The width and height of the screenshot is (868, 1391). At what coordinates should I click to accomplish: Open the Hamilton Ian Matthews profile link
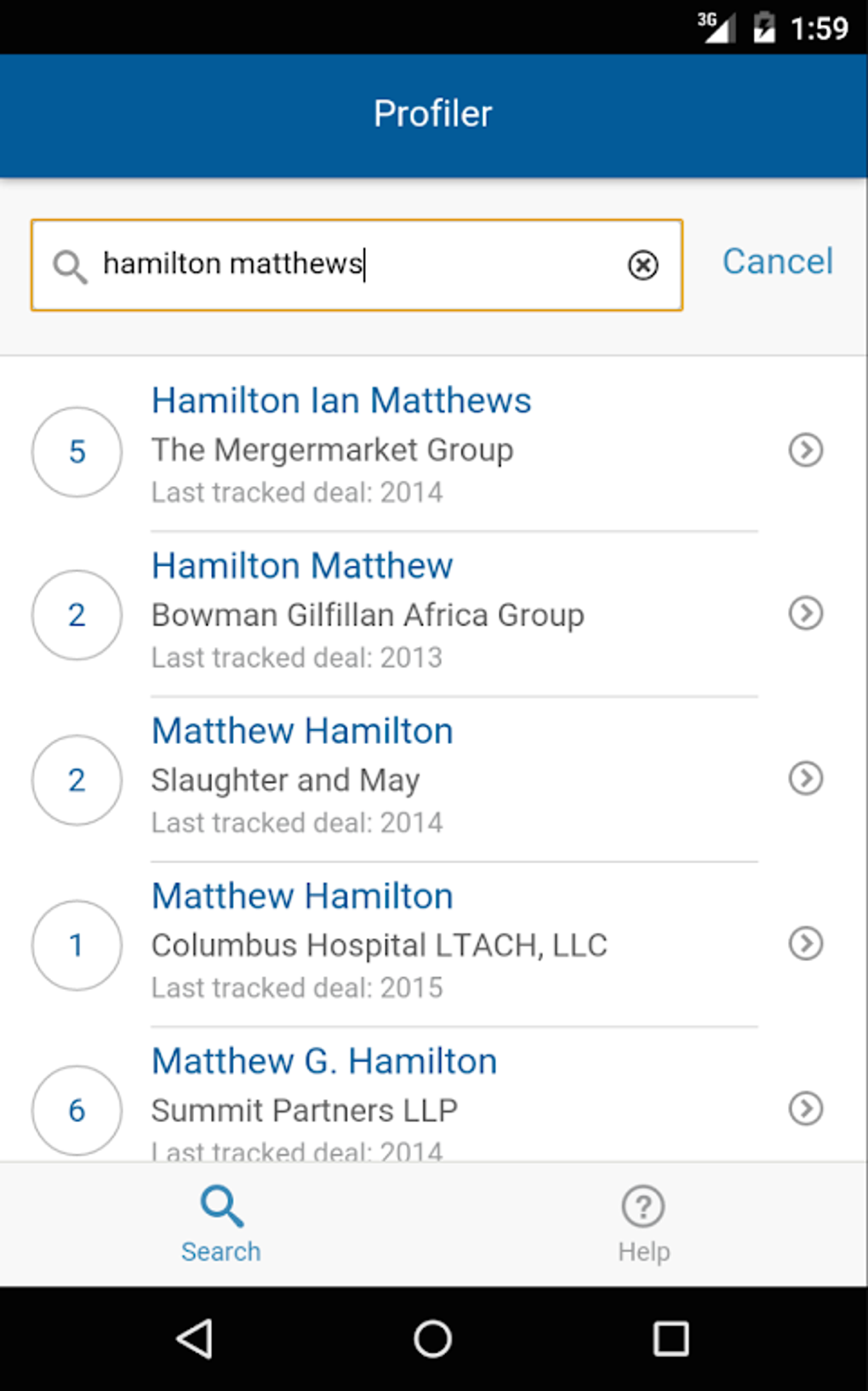341,400
